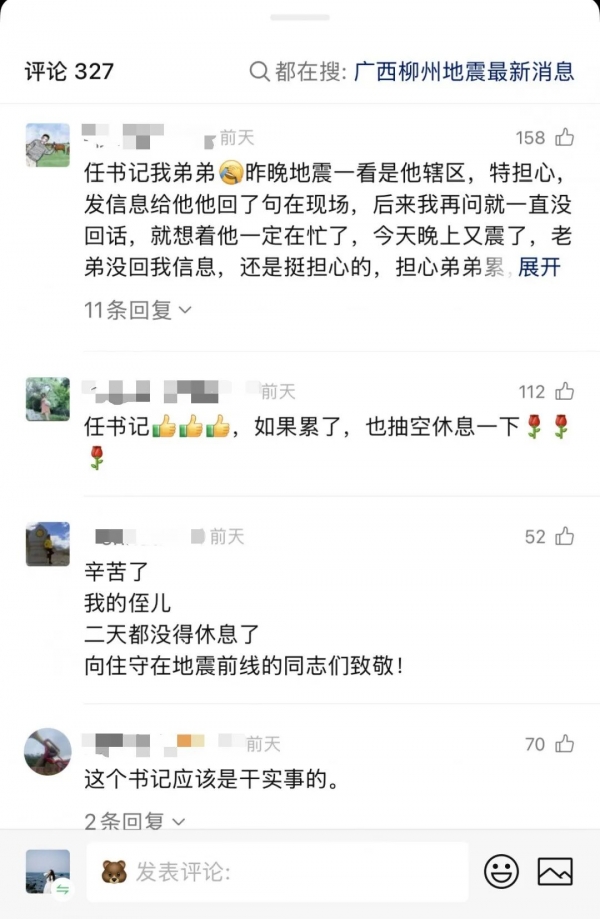600x919 pixels.
Task: Like the comment with 158 likes
Action: coord(565,137)
